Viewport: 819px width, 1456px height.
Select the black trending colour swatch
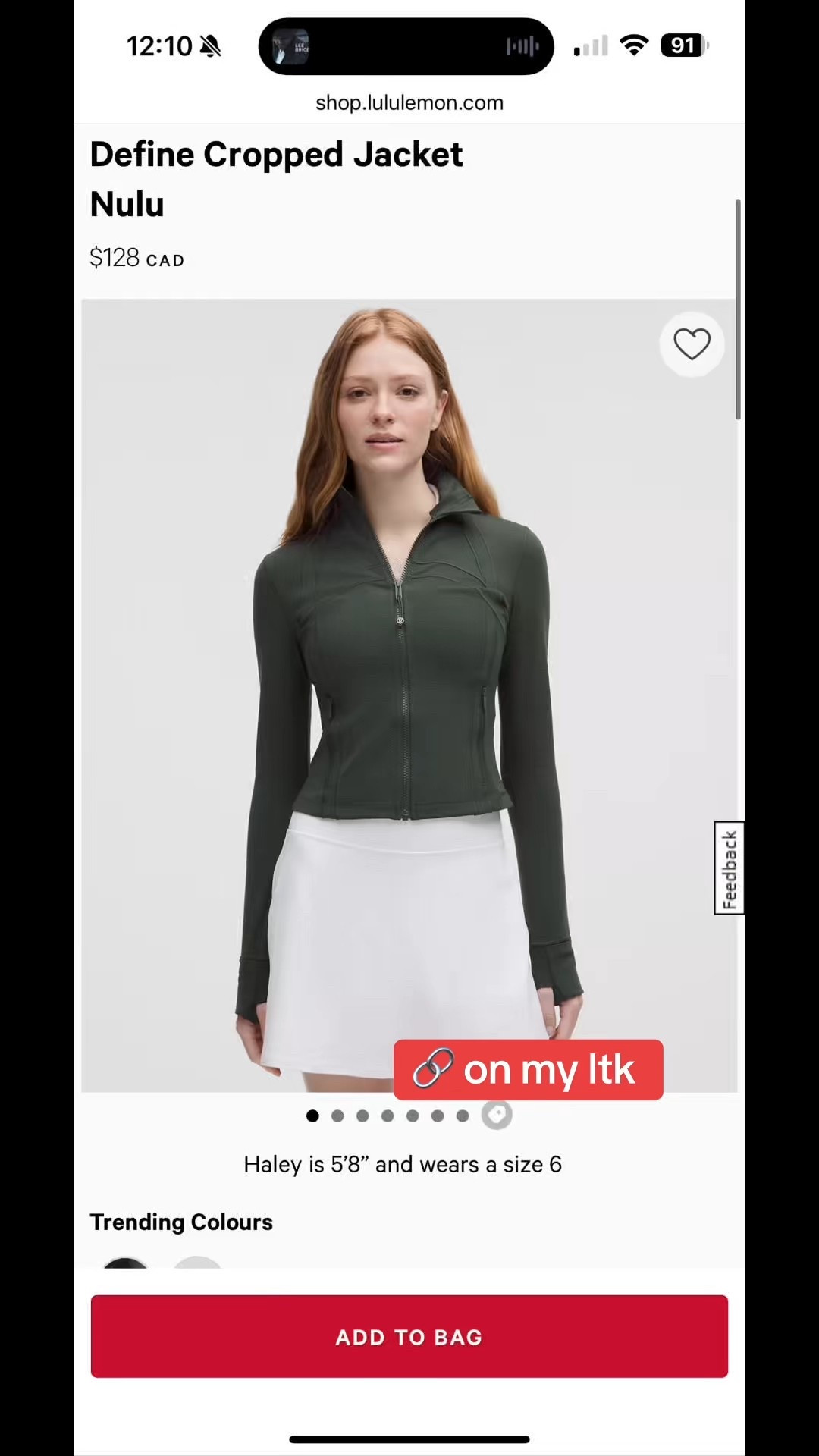pyautogui.click(x=126, y=1267)
